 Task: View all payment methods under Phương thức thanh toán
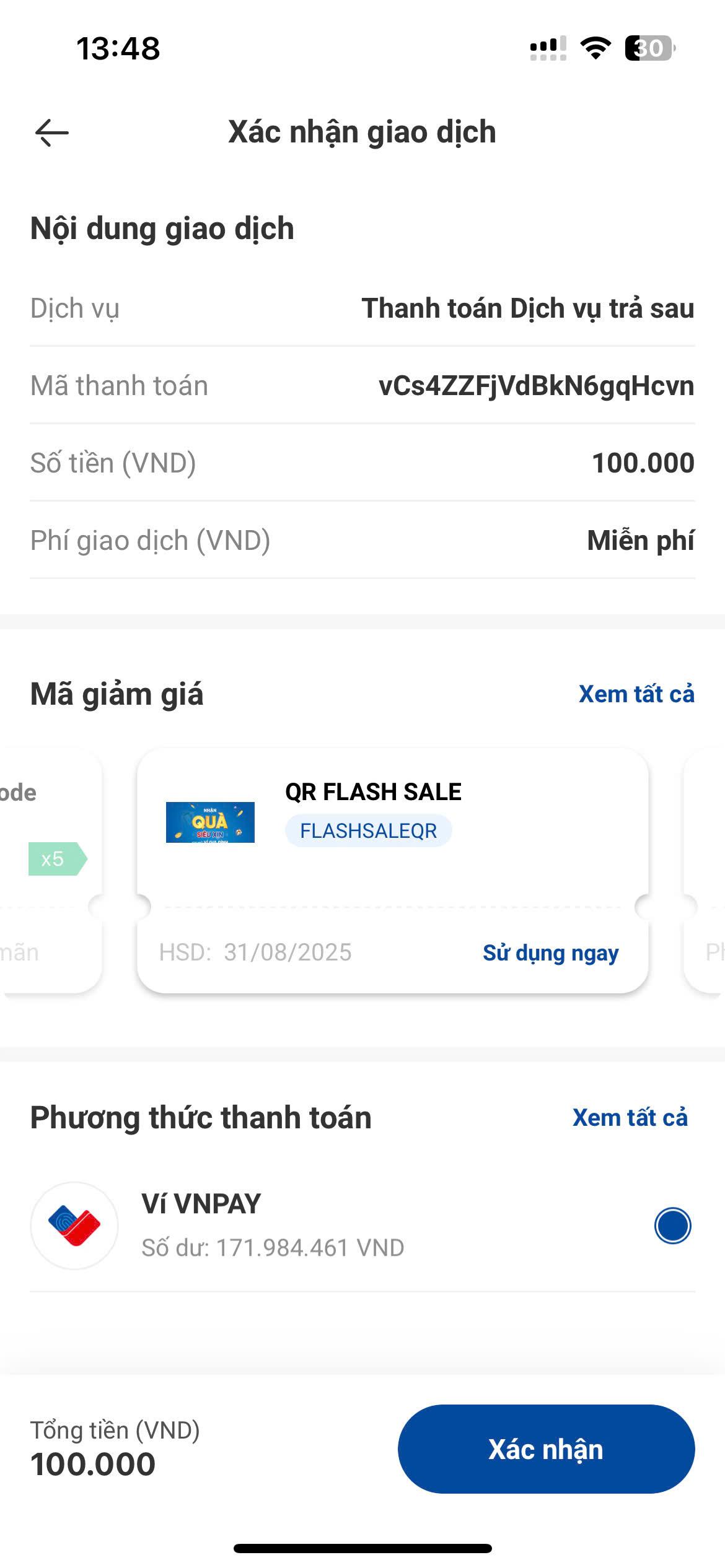tap(630, 1118)
